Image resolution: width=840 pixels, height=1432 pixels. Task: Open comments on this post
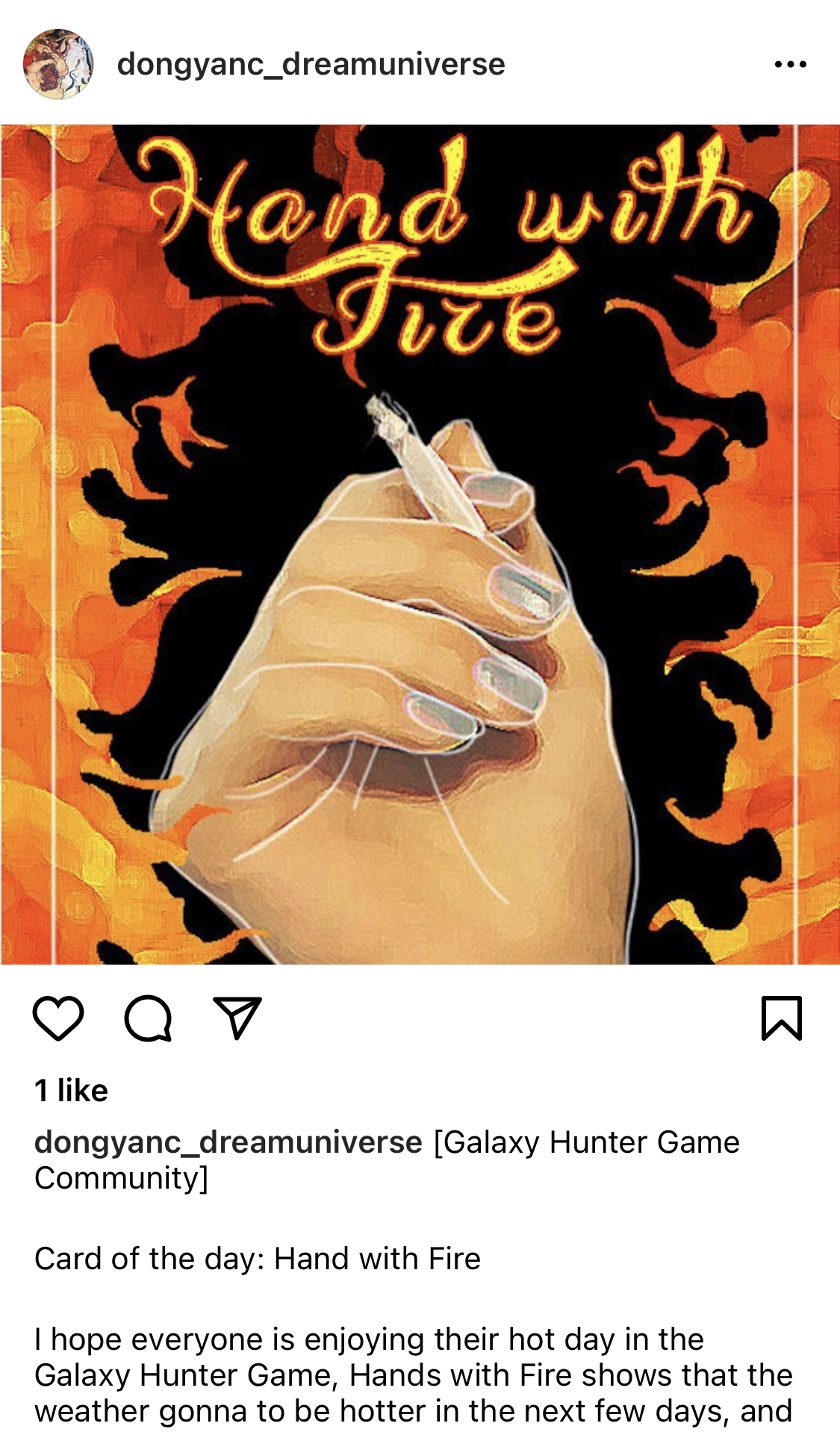[148, 1018]
